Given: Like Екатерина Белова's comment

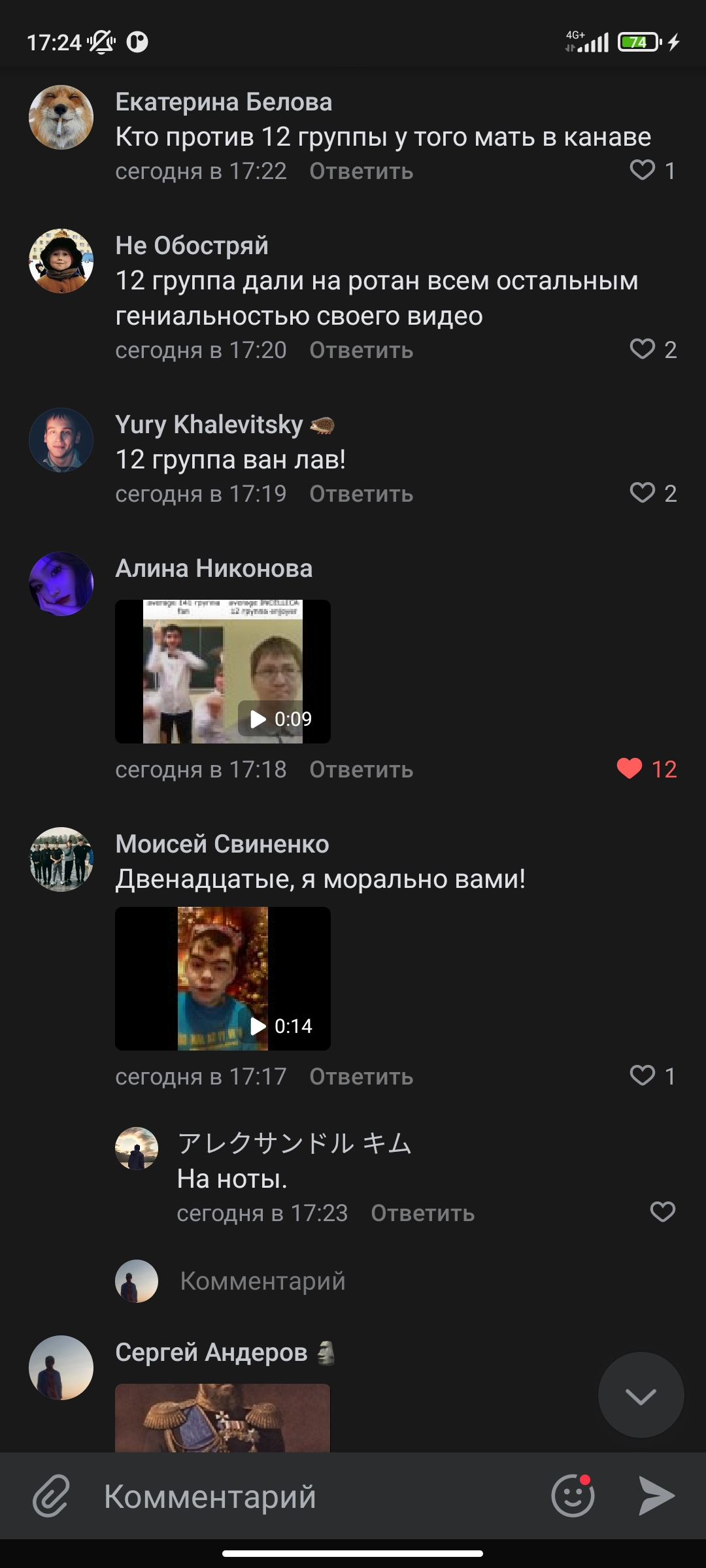Looking at the screenshot, I should (x=643, y=171).
